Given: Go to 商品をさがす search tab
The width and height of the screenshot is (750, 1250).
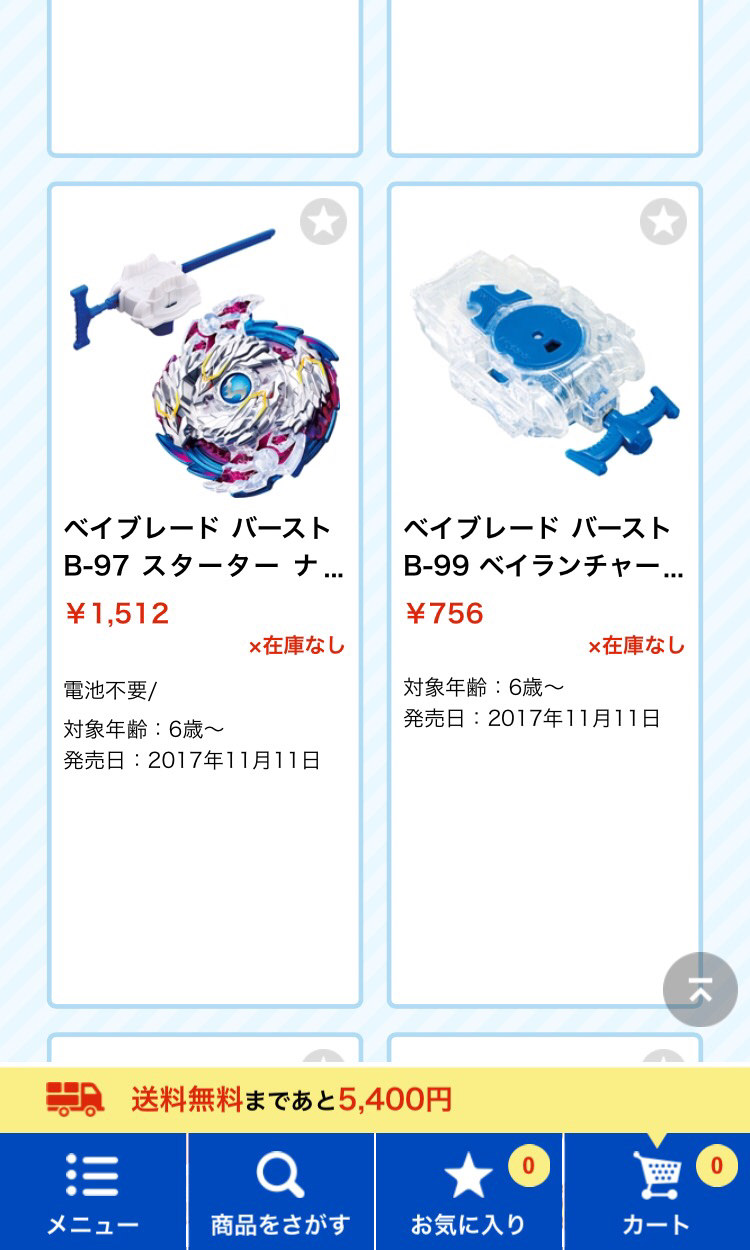Looking at the screenshot, I should (x=280, y=1192).
